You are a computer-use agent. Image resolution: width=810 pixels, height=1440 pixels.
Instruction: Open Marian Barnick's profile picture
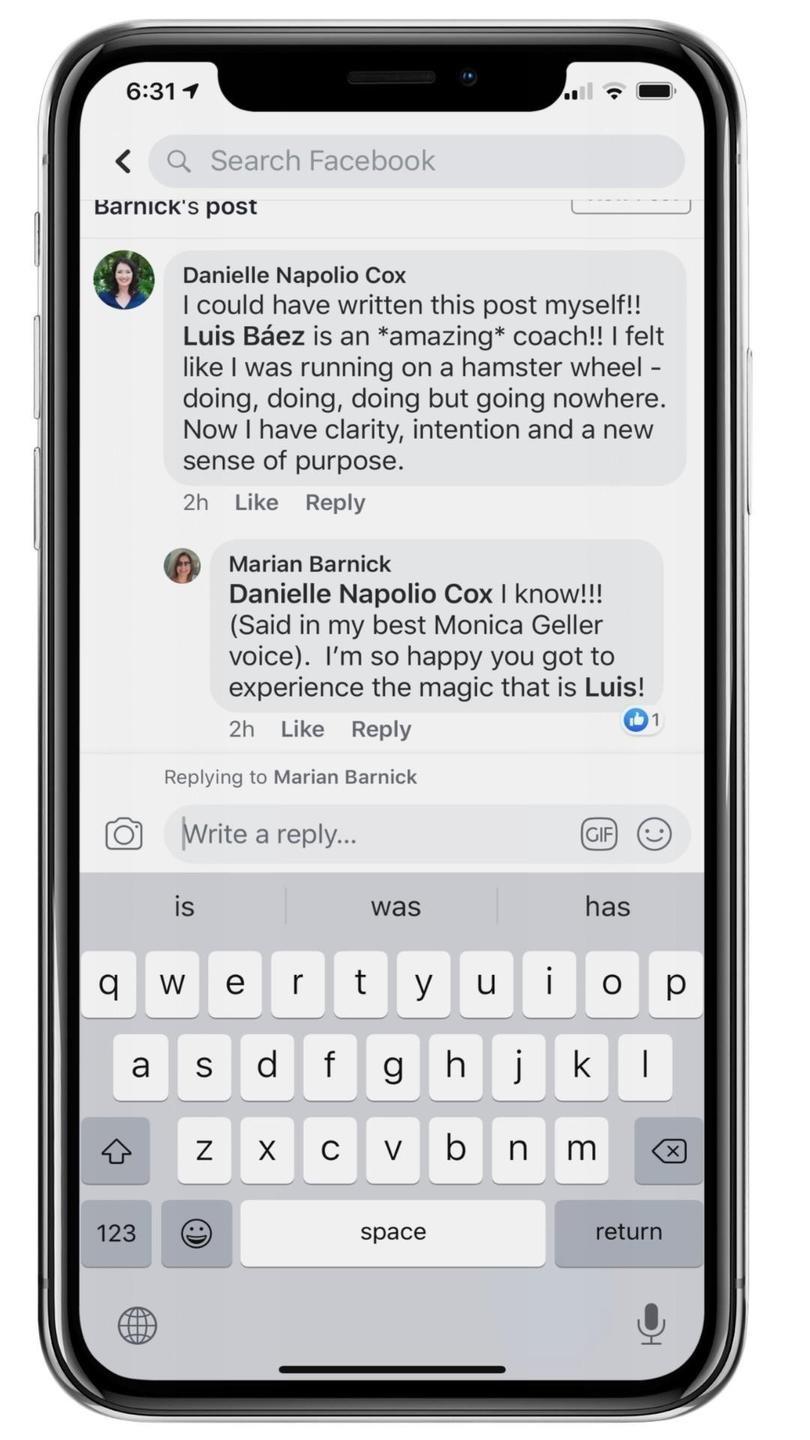(182, 566)
